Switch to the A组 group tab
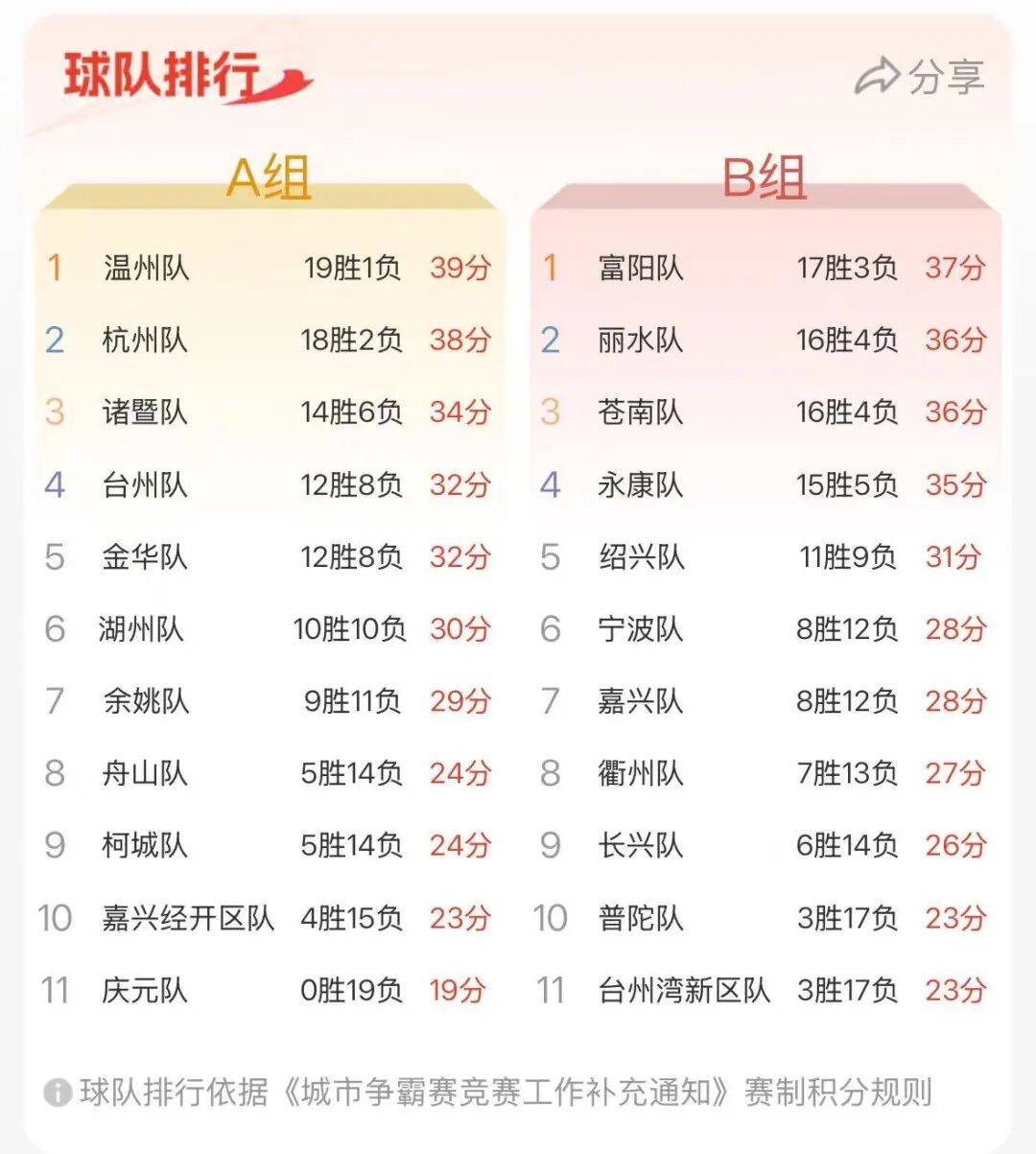Screen dimensions: 1036x1154 pyautogui.click(x=266, y=177)
